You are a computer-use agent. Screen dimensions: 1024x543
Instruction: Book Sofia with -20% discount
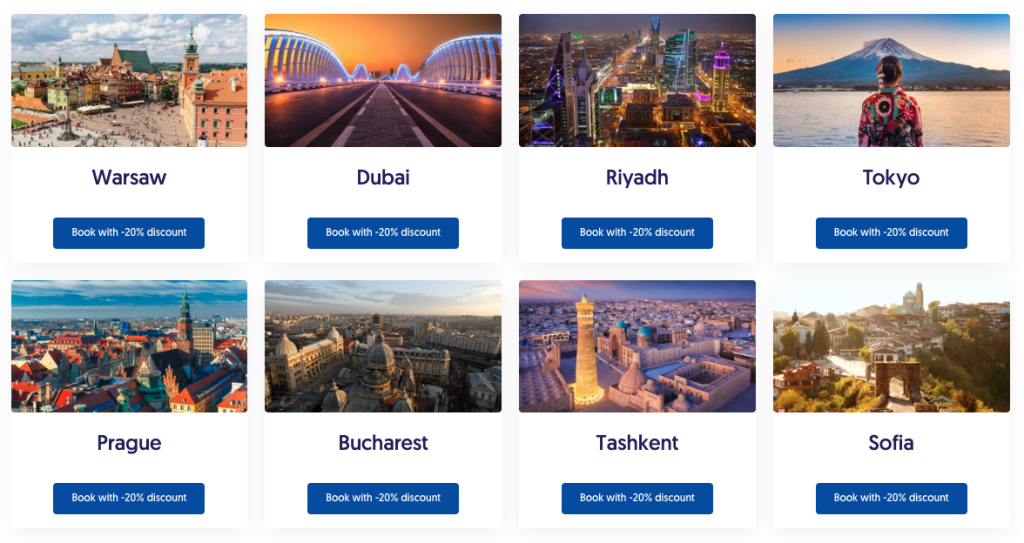[x=891, y=498]
